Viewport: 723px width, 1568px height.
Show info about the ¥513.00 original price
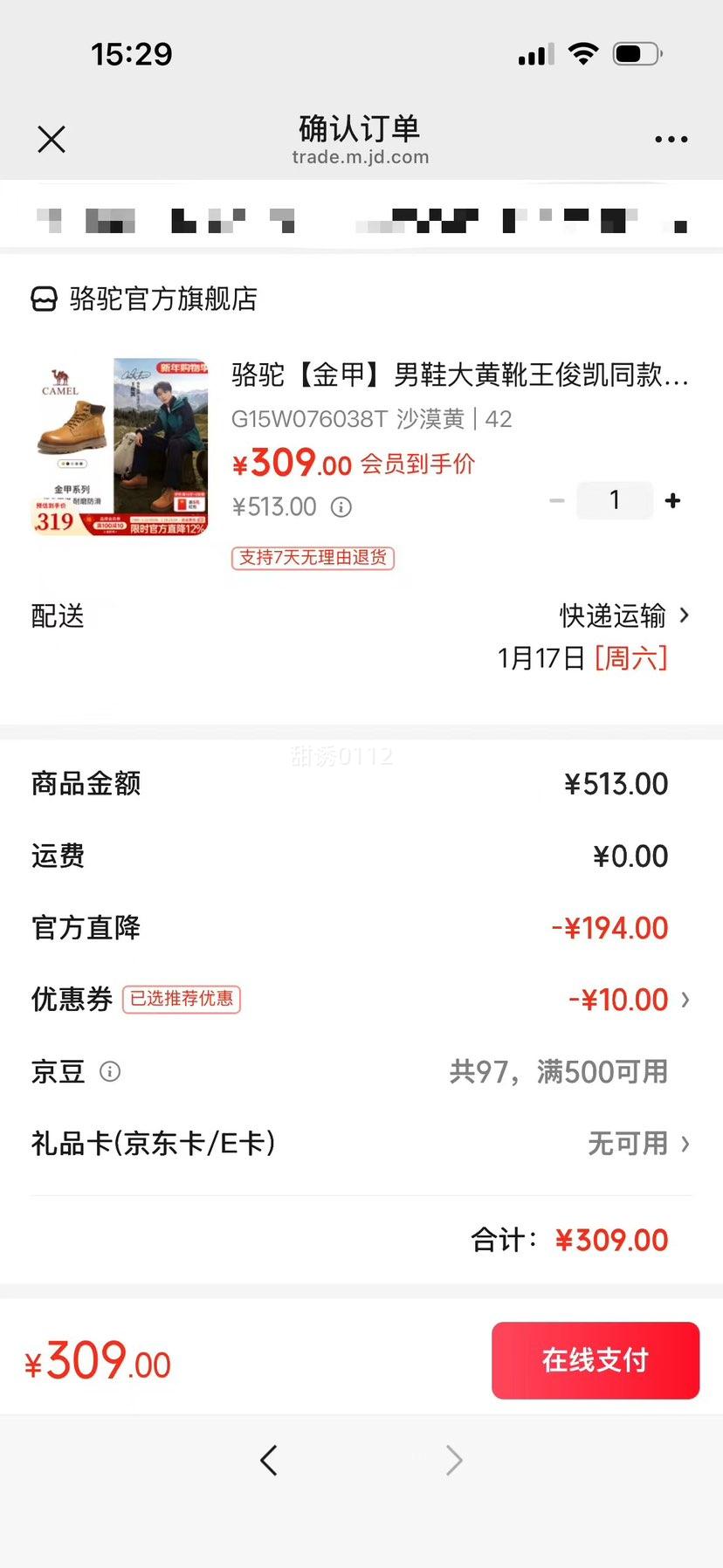tap(341, 507)
